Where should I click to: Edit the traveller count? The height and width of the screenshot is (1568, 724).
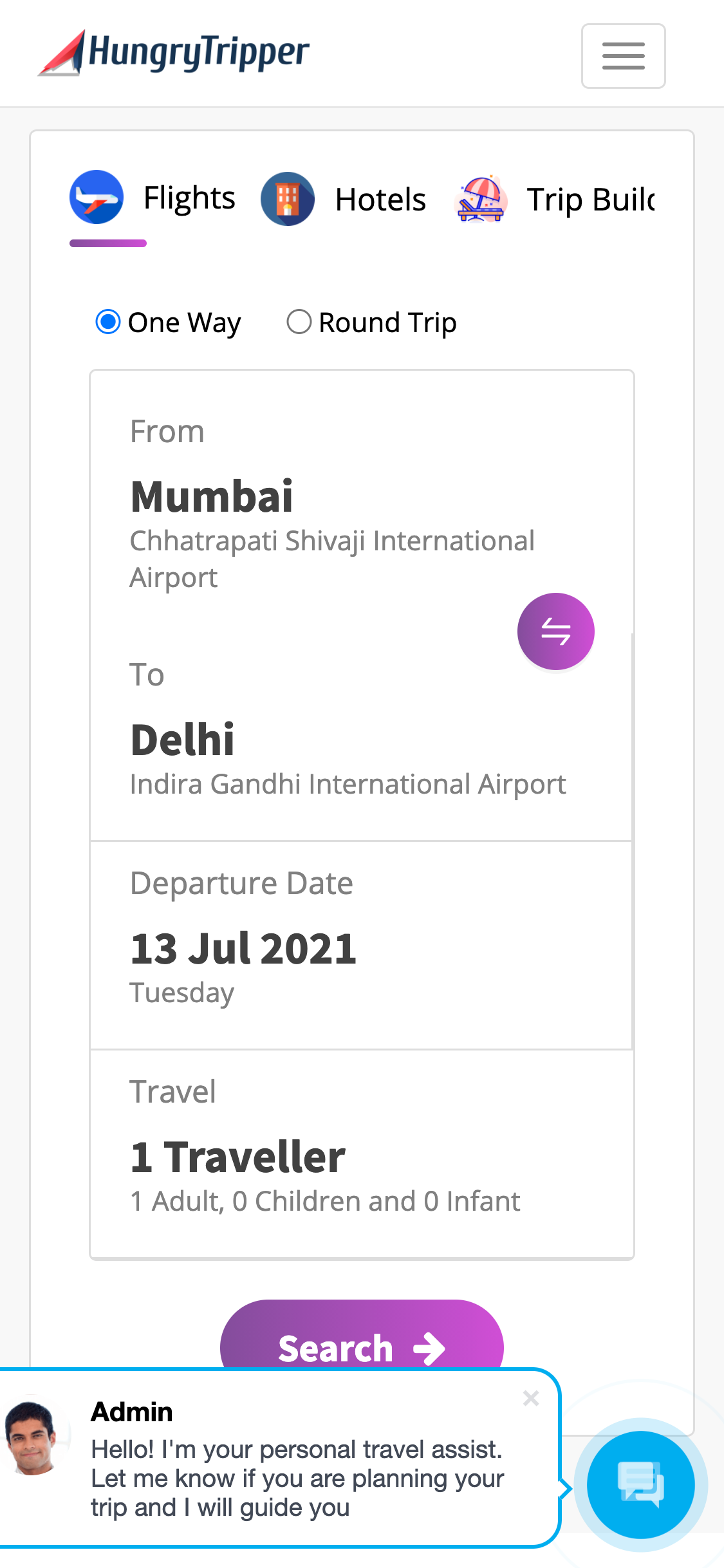coord(238,1157)
